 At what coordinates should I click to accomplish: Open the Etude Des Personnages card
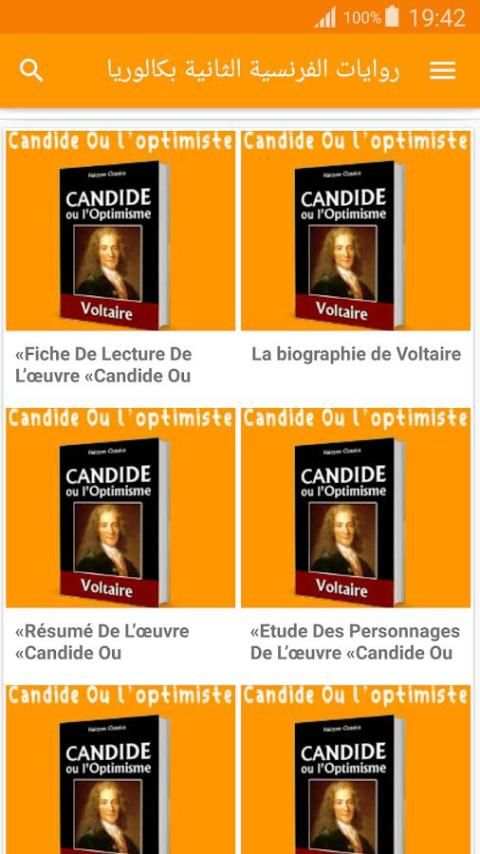click(356, 543)
